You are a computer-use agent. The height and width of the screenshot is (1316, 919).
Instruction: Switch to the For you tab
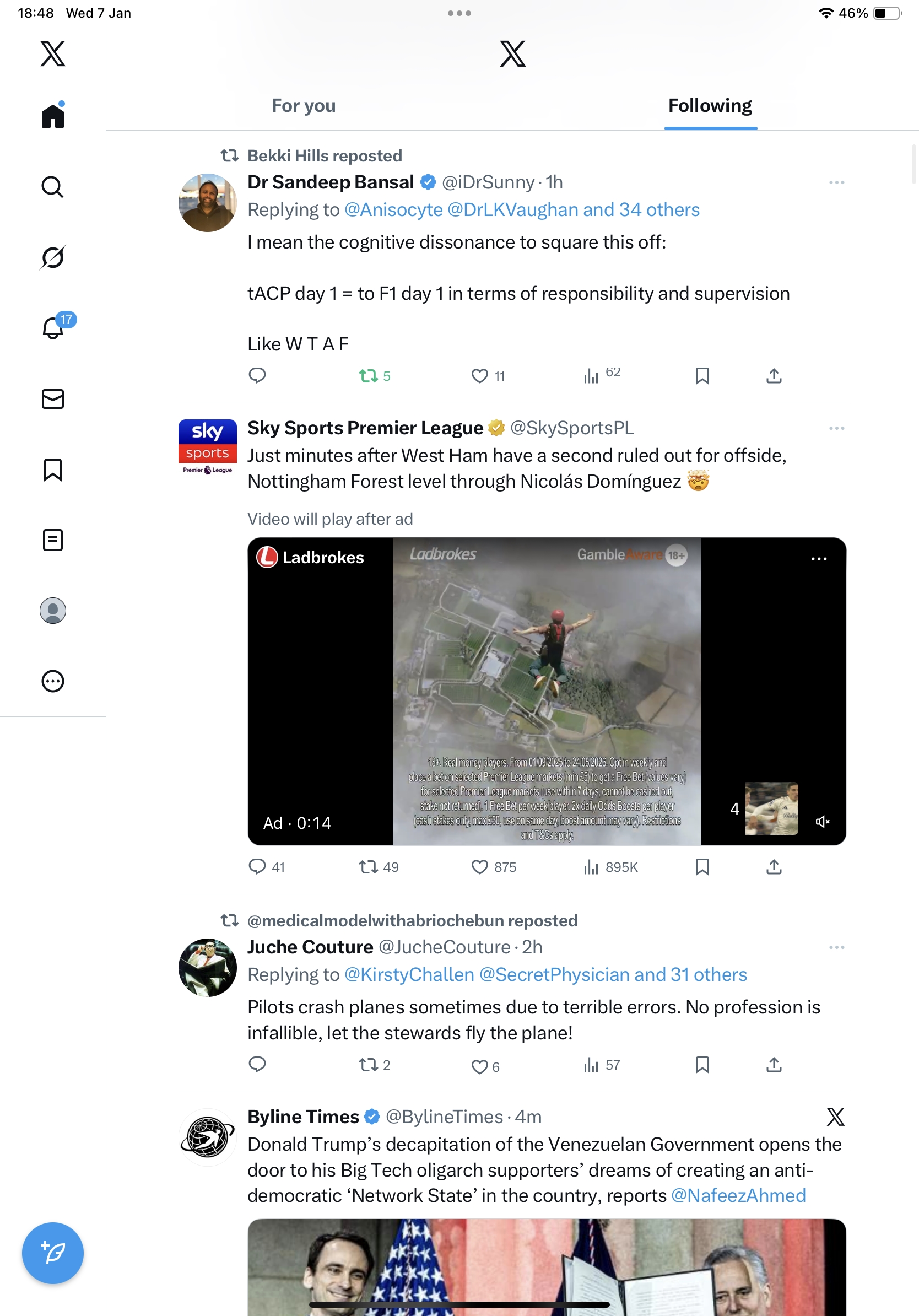[303, 106]
